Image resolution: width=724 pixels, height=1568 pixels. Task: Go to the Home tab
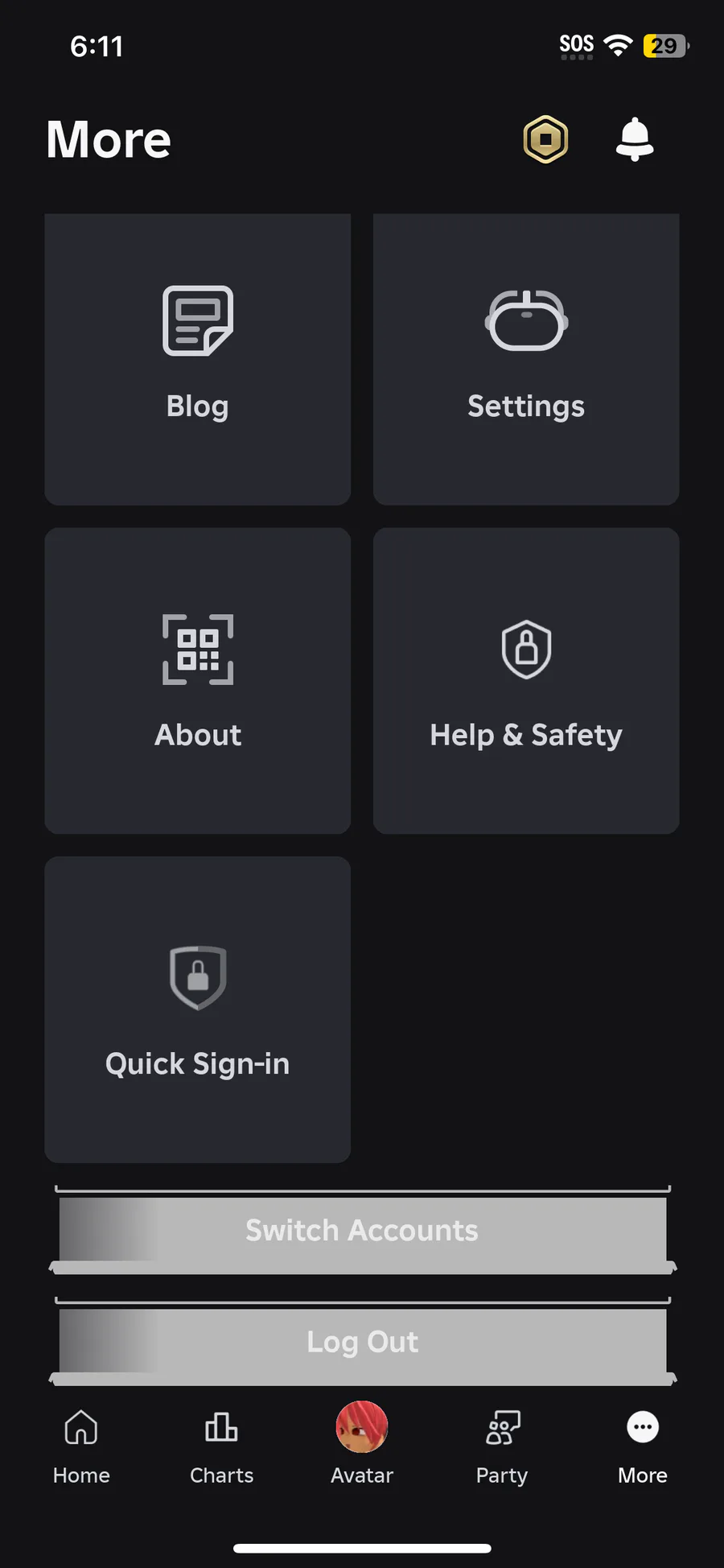[81, 1446]
